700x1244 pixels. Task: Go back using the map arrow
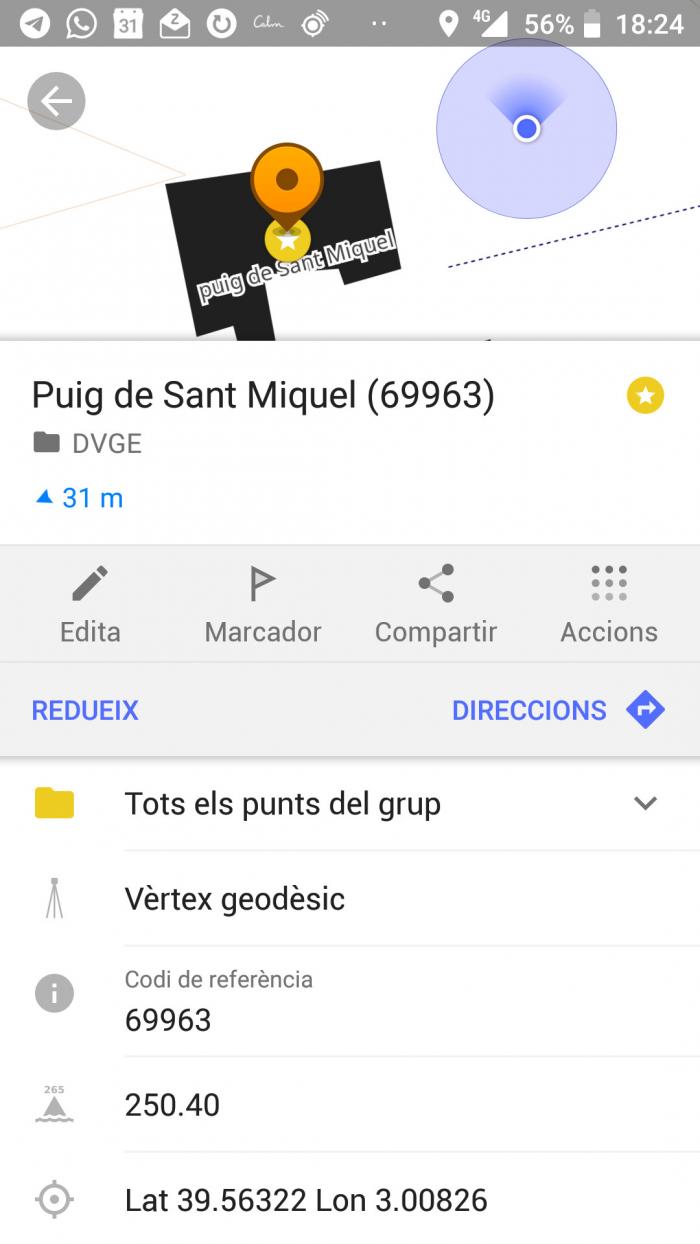56,101
